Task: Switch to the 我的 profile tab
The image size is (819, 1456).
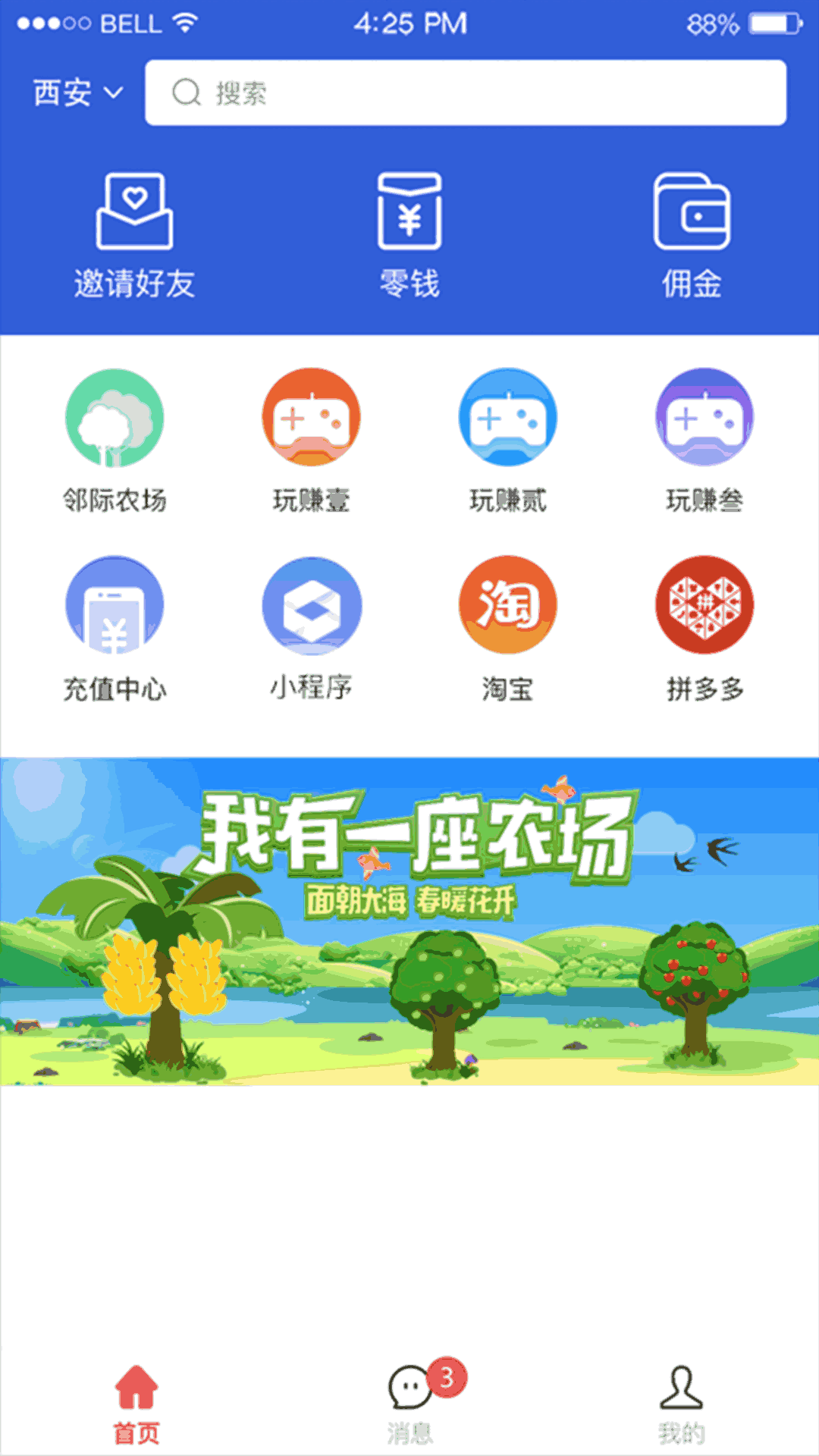Action: (682, 1403)
